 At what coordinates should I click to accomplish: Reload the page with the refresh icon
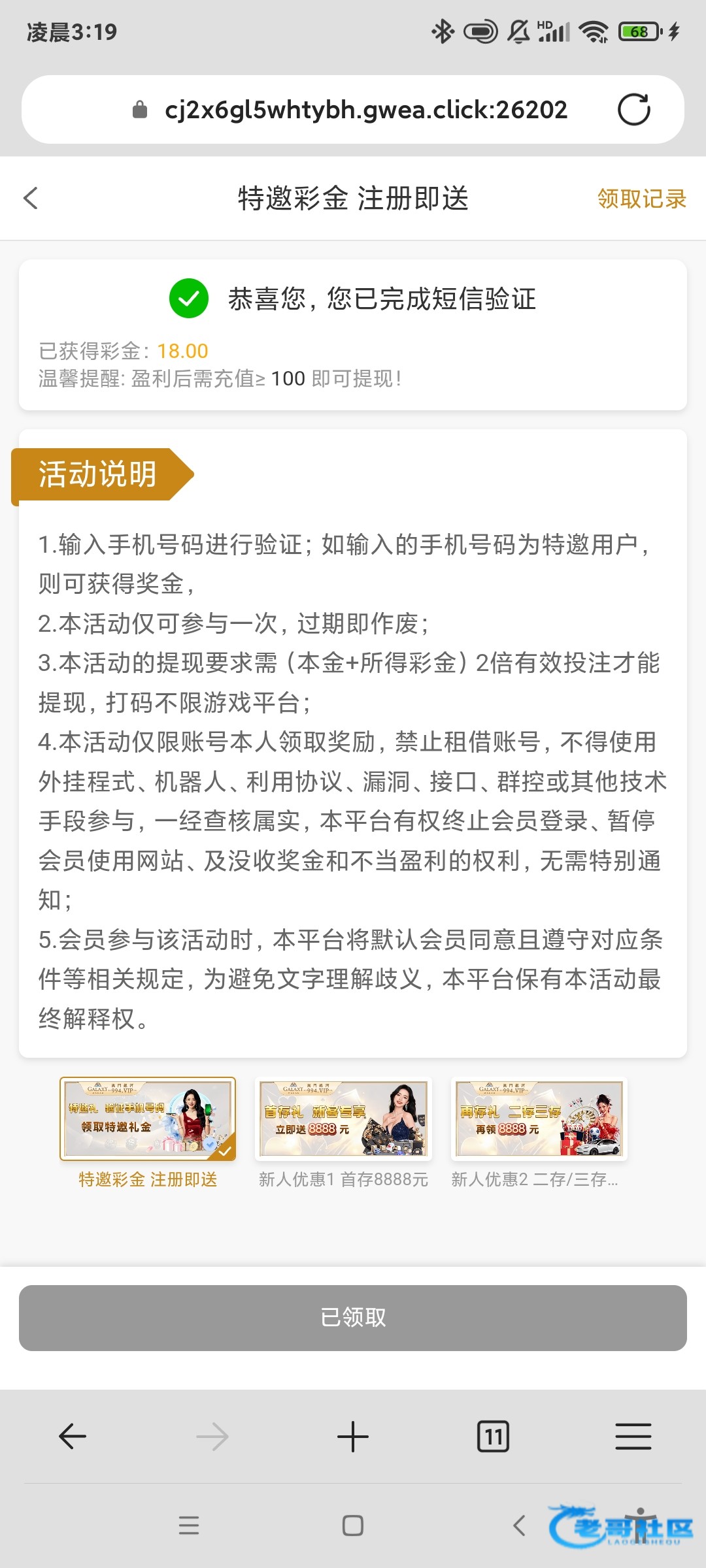(x=633, y=110)
